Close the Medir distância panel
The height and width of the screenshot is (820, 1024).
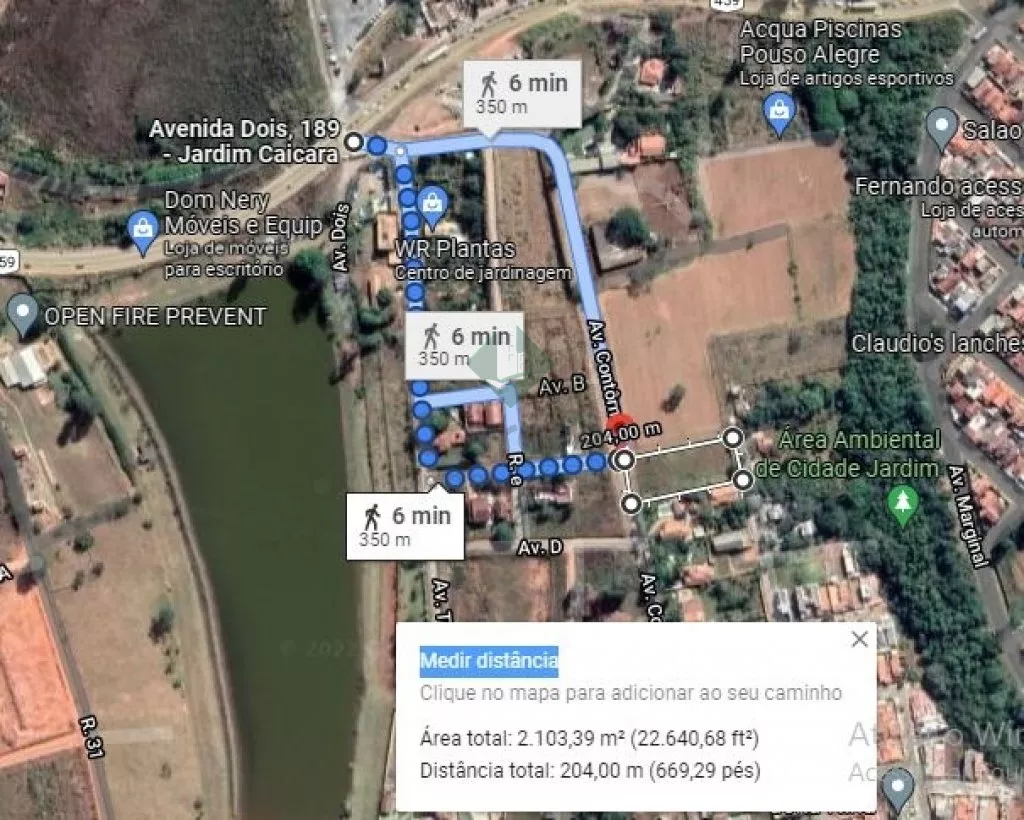pyautogui.click(x=859, y=640)
